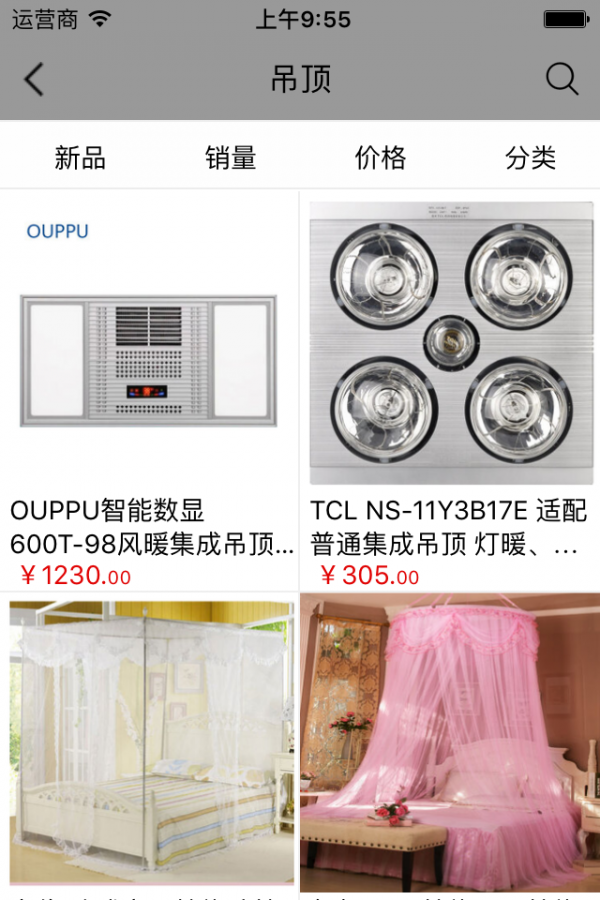This screenshot has height=900, width=600.
Task: Go back using the arrow icon
Action: tap(34, 80)
